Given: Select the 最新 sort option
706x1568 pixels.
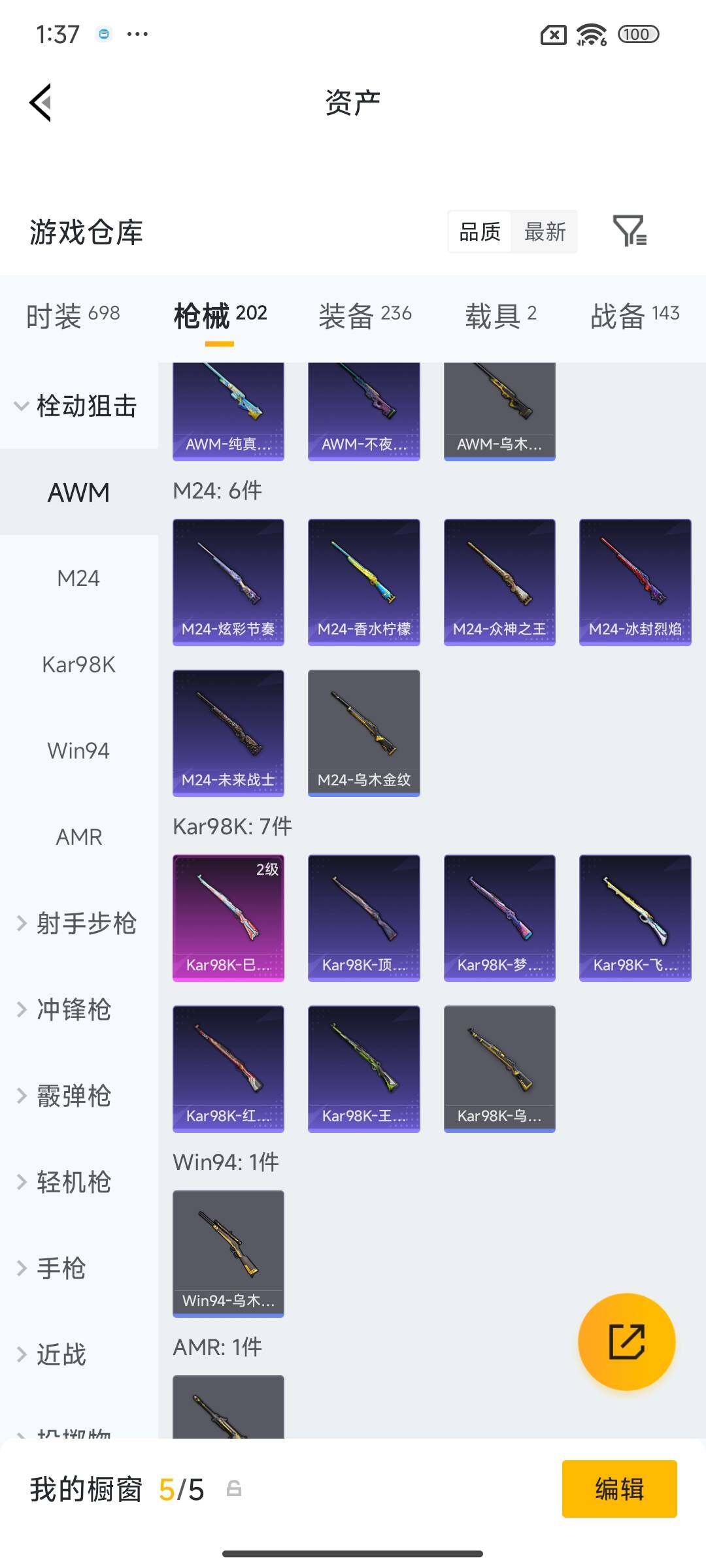Looking at the screenshot, I should [546, 231].
